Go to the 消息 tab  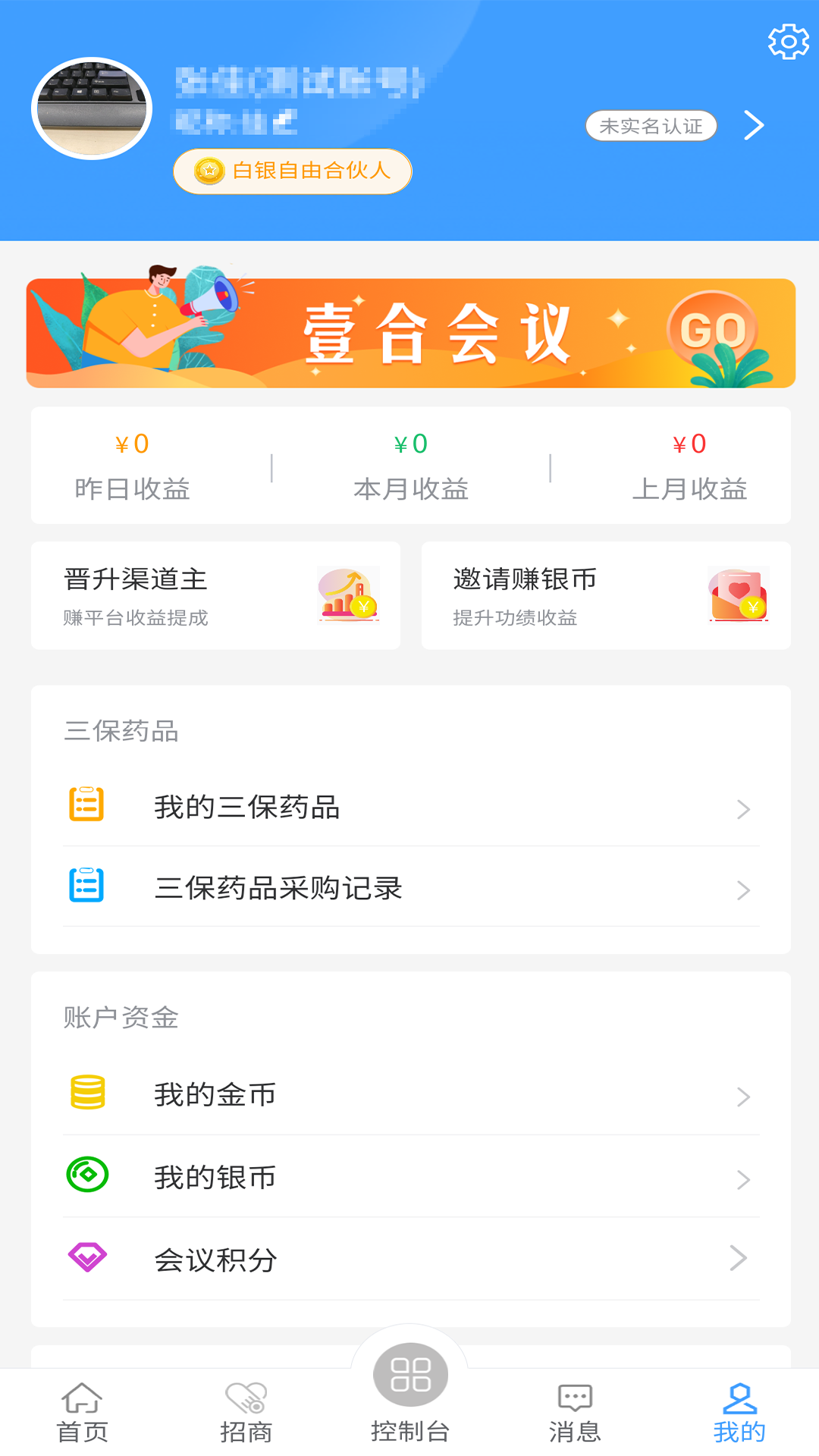[575, 1414]
